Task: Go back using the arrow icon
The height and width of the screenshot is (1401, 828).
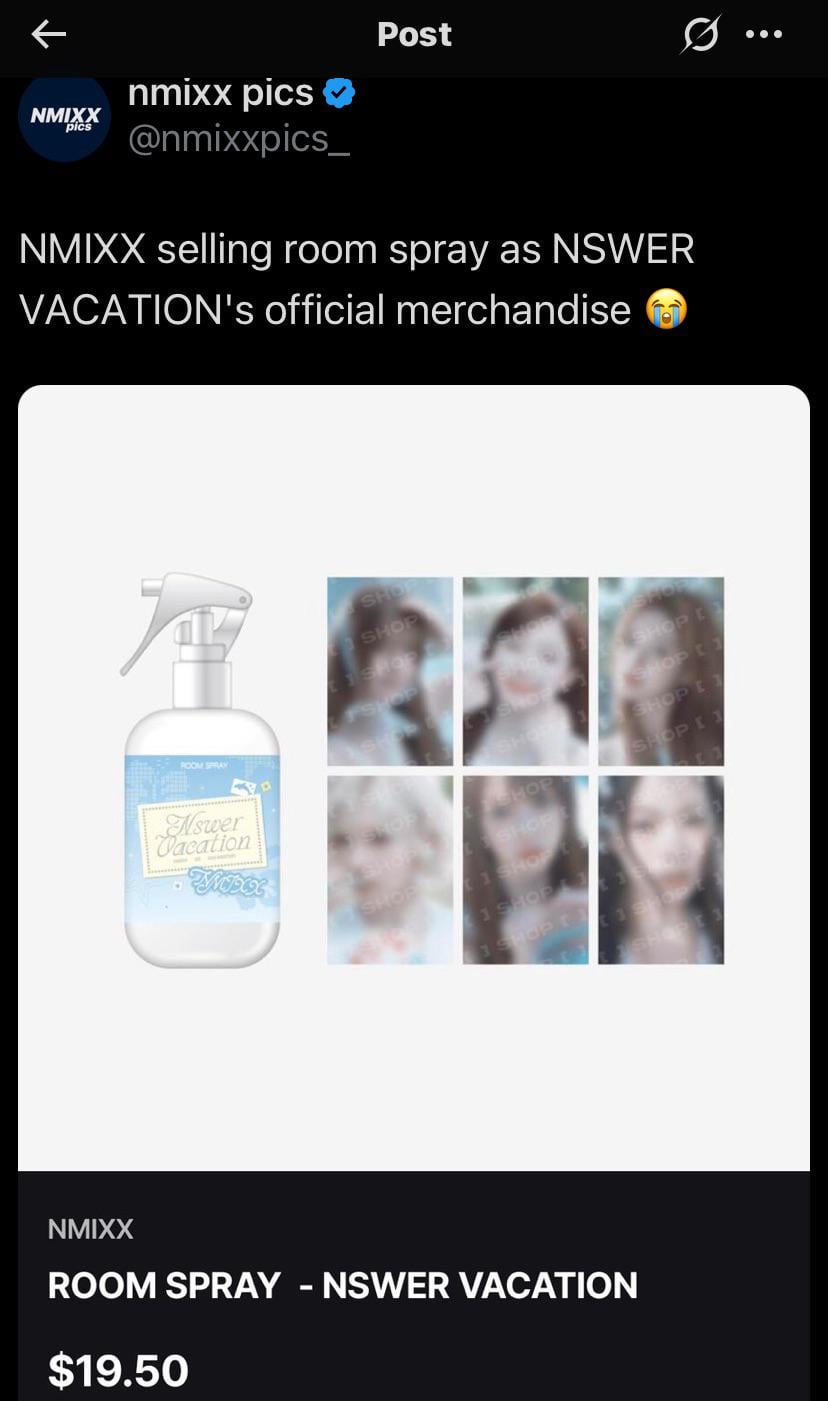Action: tap(48, 35)
